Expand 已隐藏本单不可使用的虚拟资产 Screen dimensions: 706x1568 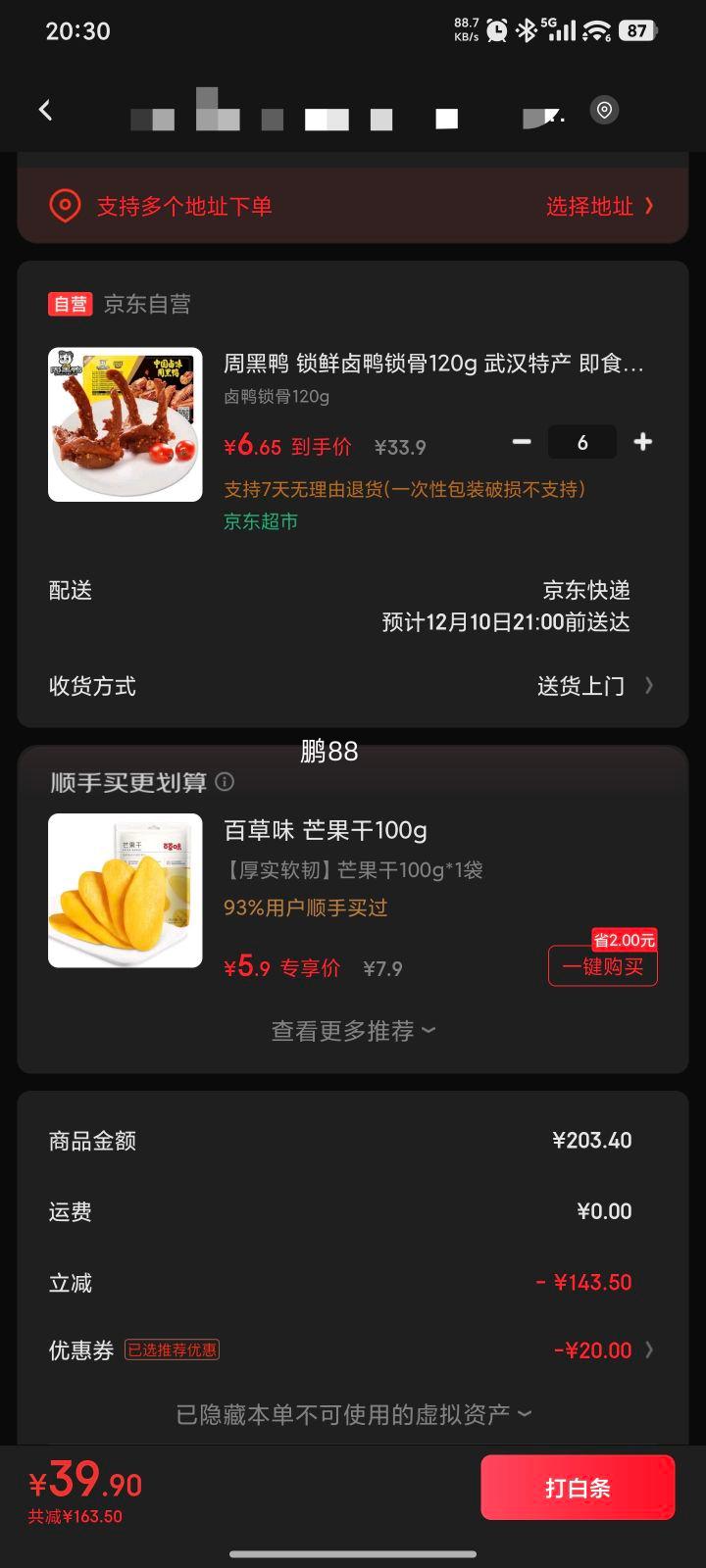pos(353,1414)
